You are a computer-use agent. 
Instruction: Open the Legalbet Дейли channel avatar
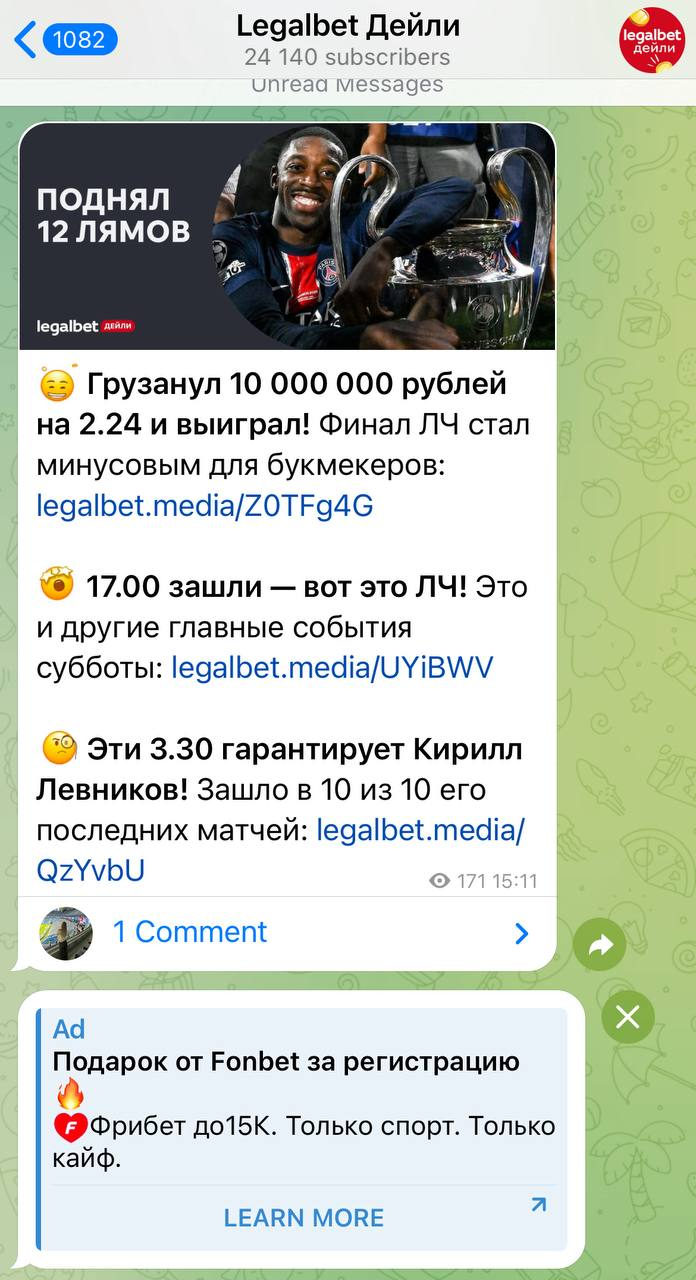651,40
